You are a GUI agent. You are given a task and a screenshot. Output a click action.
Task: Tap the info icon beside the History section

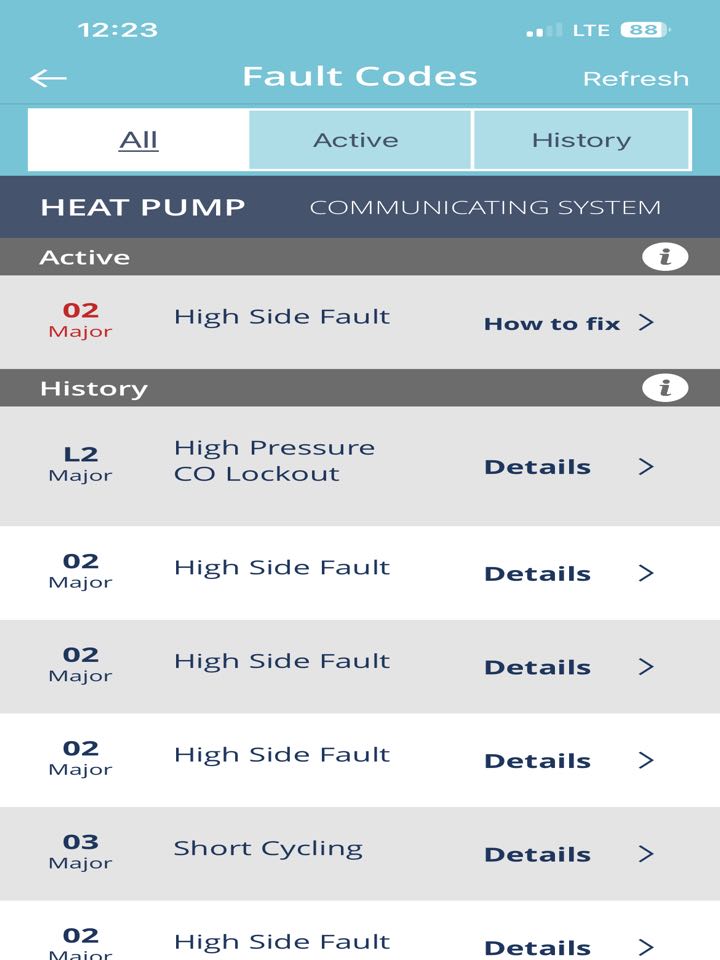pos(665,388)
